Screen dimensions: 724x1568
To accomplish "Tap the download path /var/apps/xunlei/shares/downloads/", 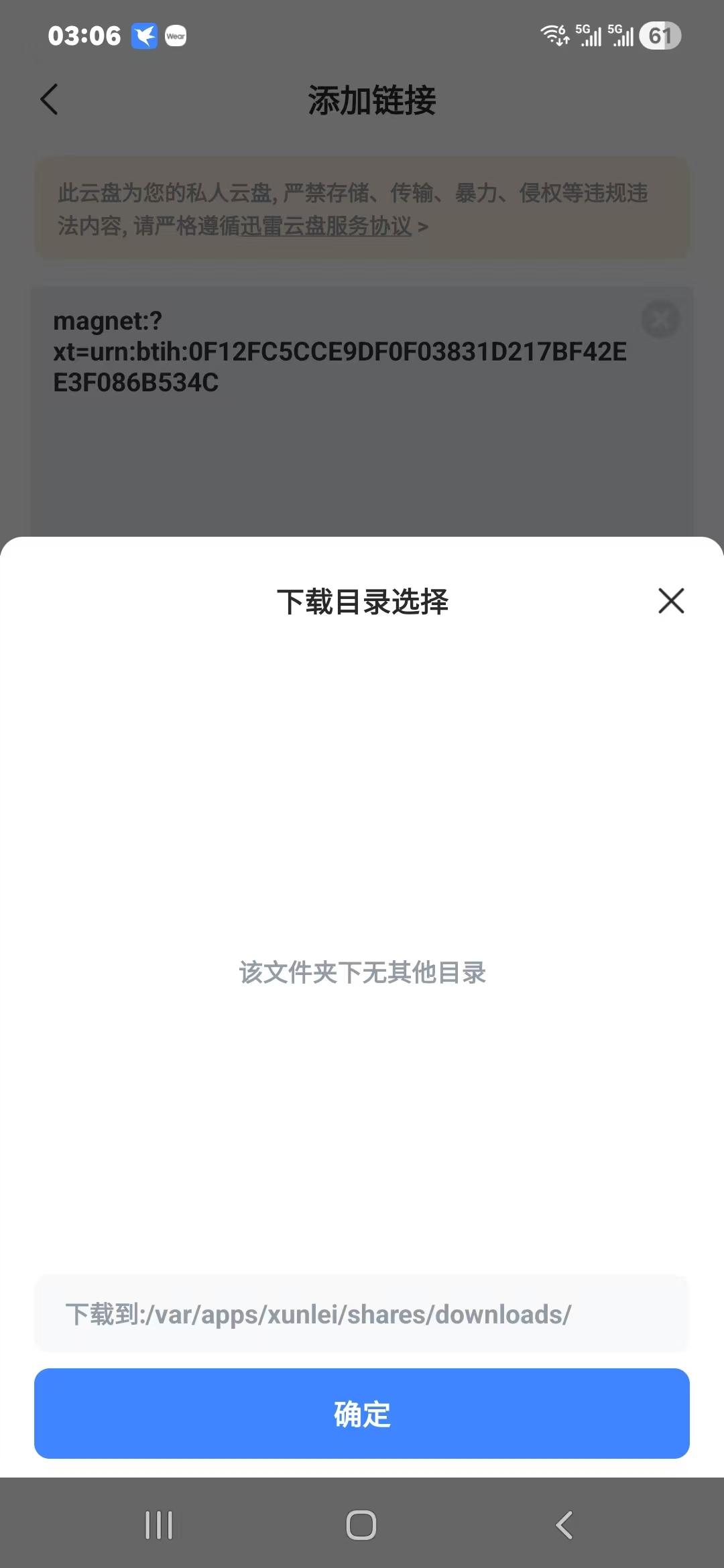I will point(362,1313).
